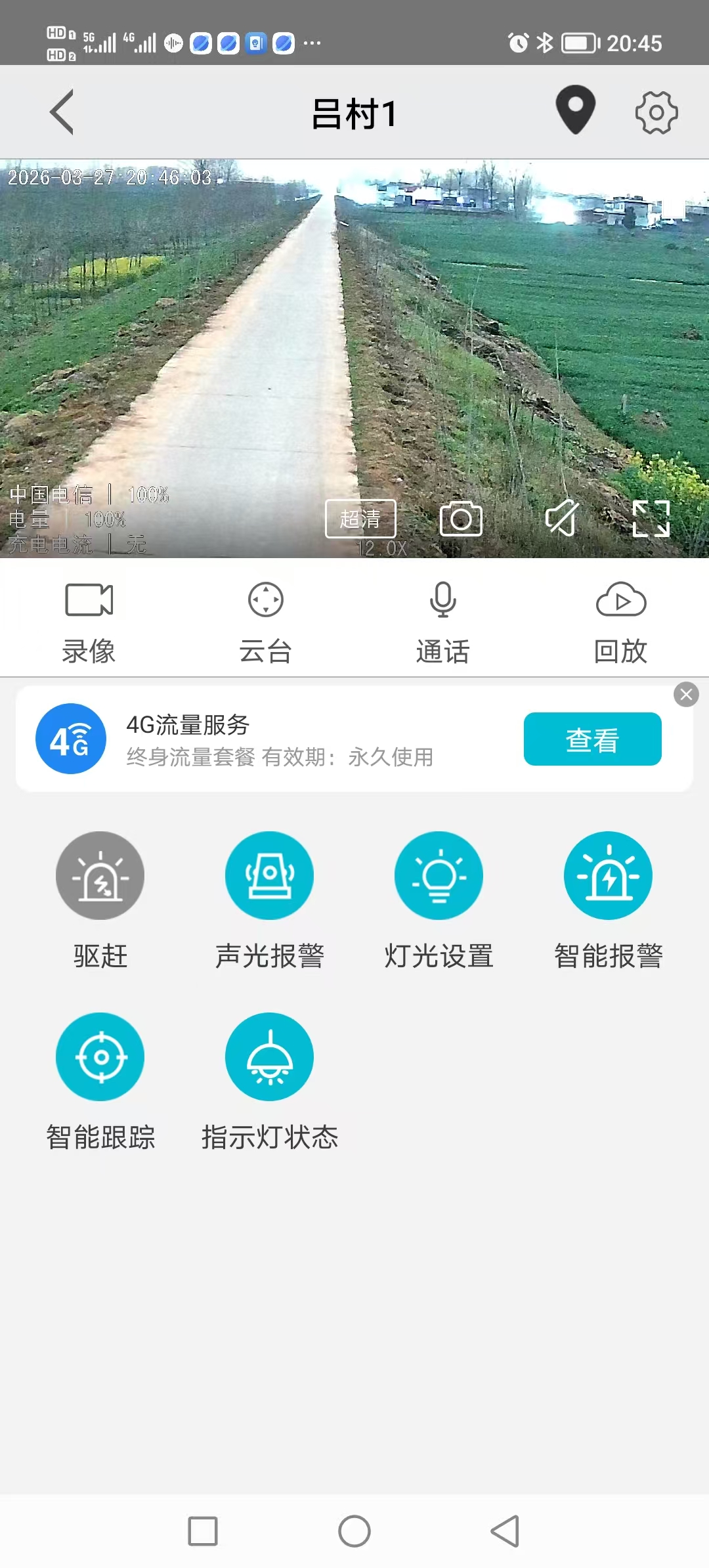
Task: Open 智能报警 smart alarm
Action: 608,876
